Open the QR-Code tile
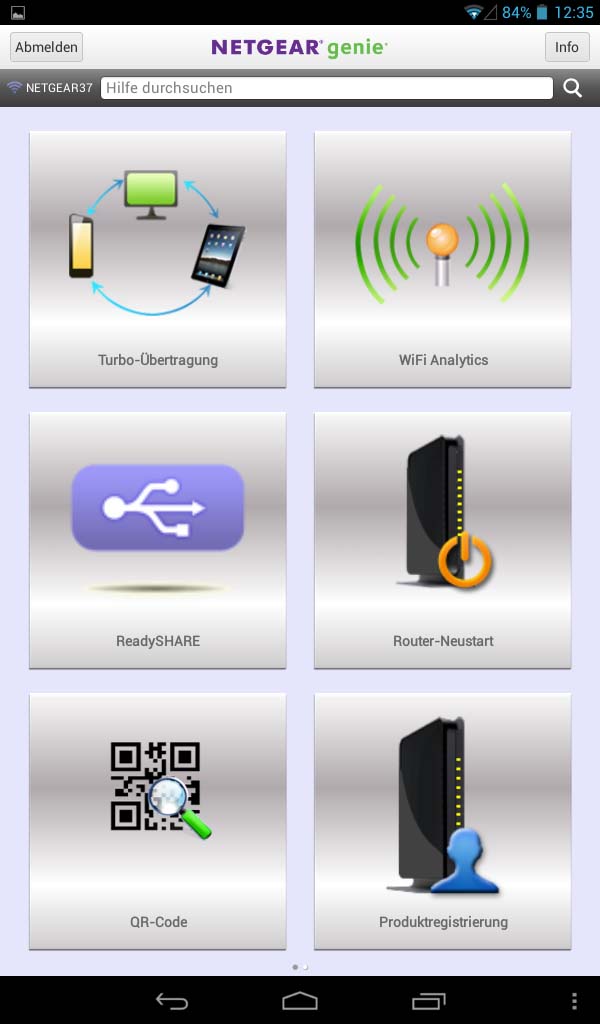The width and height of the screenshot is (600, 1024). point(157,821)
